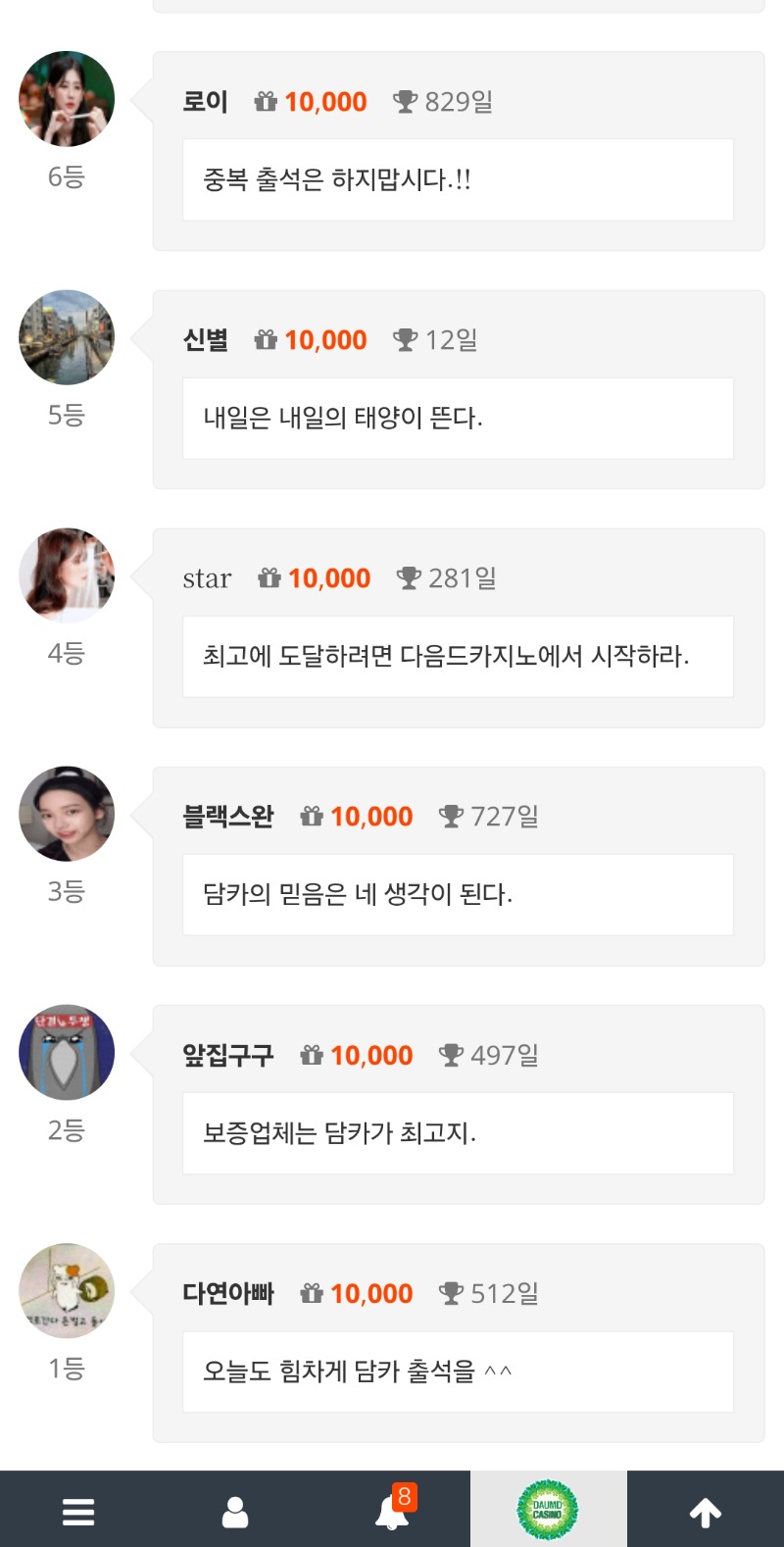The image size is (784, 1547).
Task: Tap the DAUMD CASINO logo in bottom bar
Action: (550, 1510)
